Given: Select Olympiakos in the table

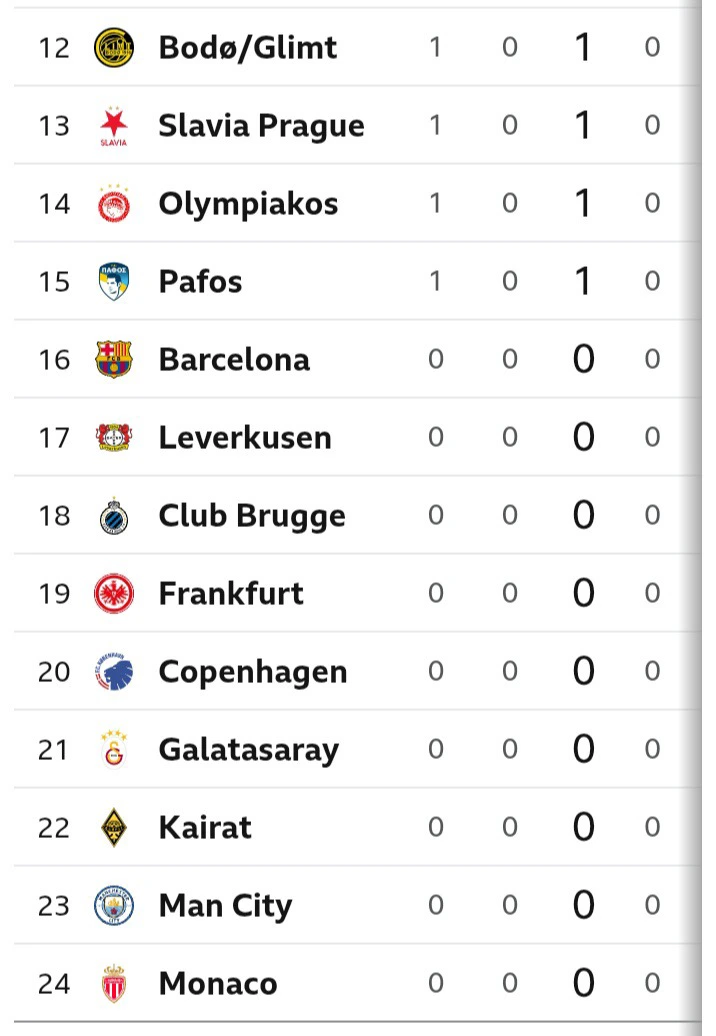Looking at the screenshot, I should (x=248, y=203).
